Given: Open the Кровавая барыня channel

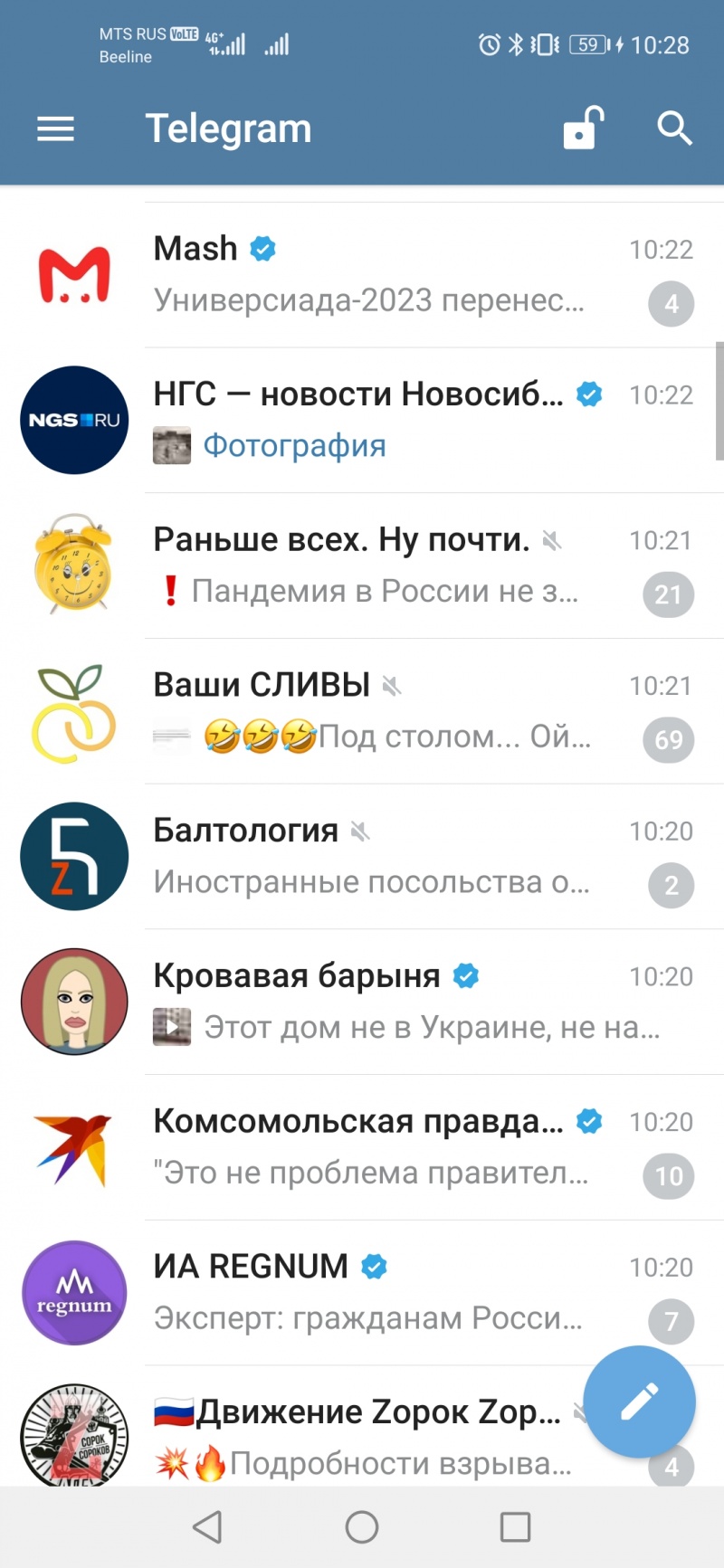Looking at the screenshot, I should 362,1003.
